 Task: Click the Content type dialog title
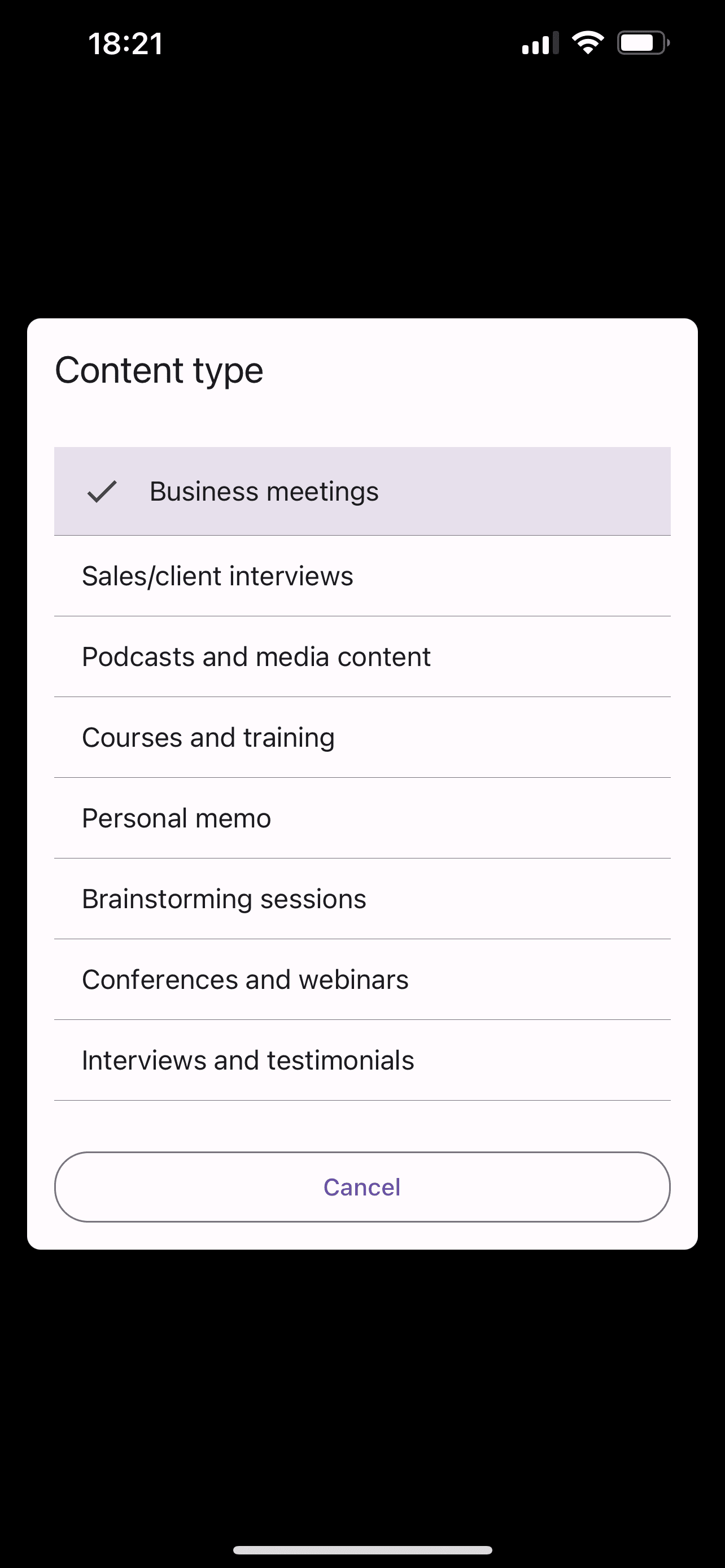pyautogui.click(x=158, y=369)
